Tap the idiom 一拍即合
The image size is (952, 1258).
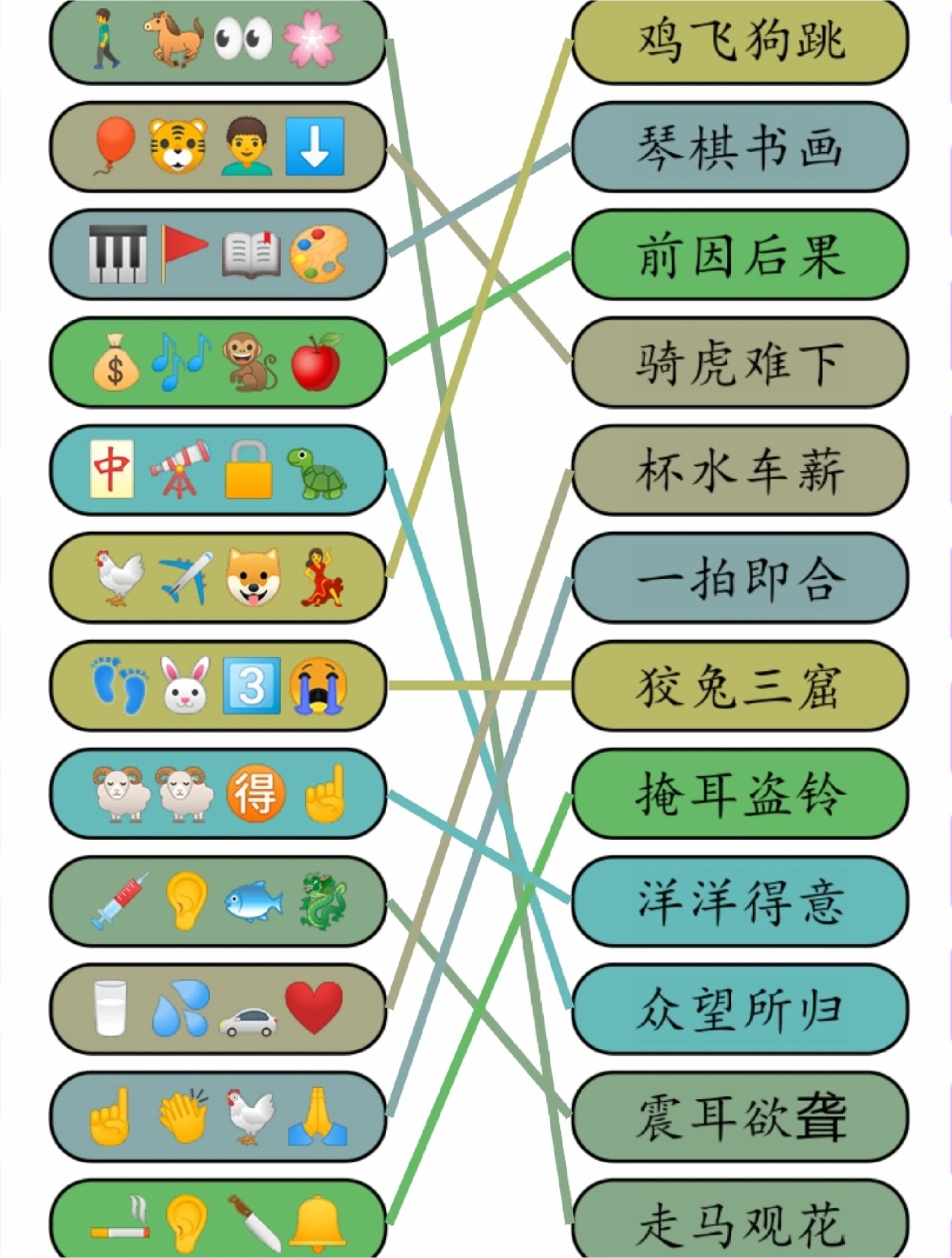(740, 578)
